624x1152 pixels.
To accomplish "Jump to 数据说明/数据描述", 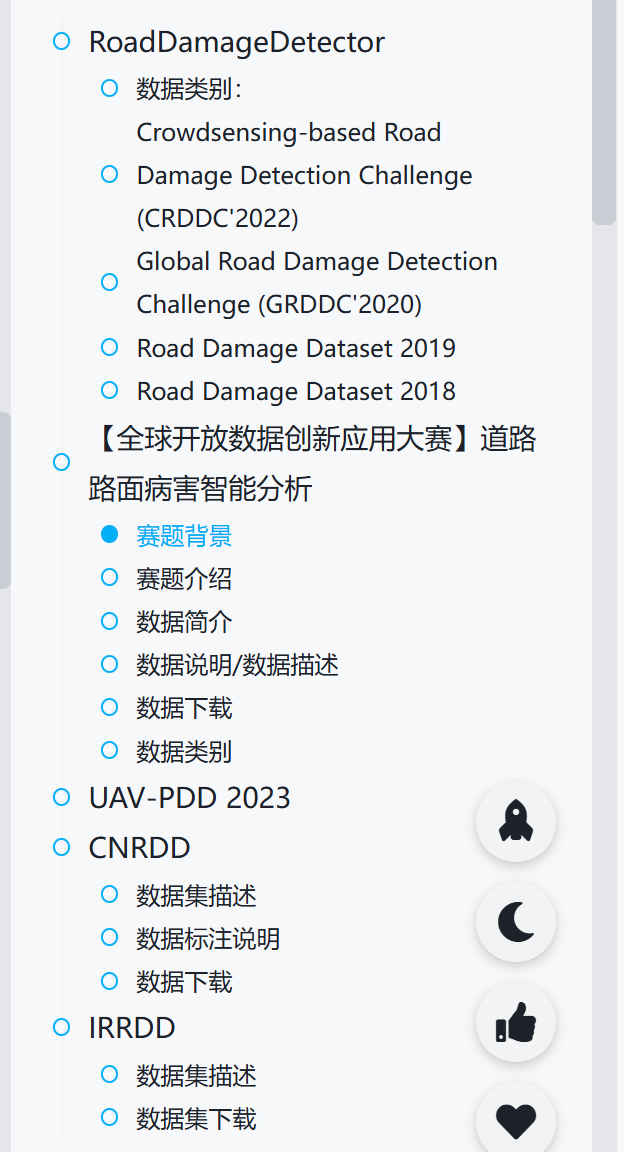I will pos(237,665).
